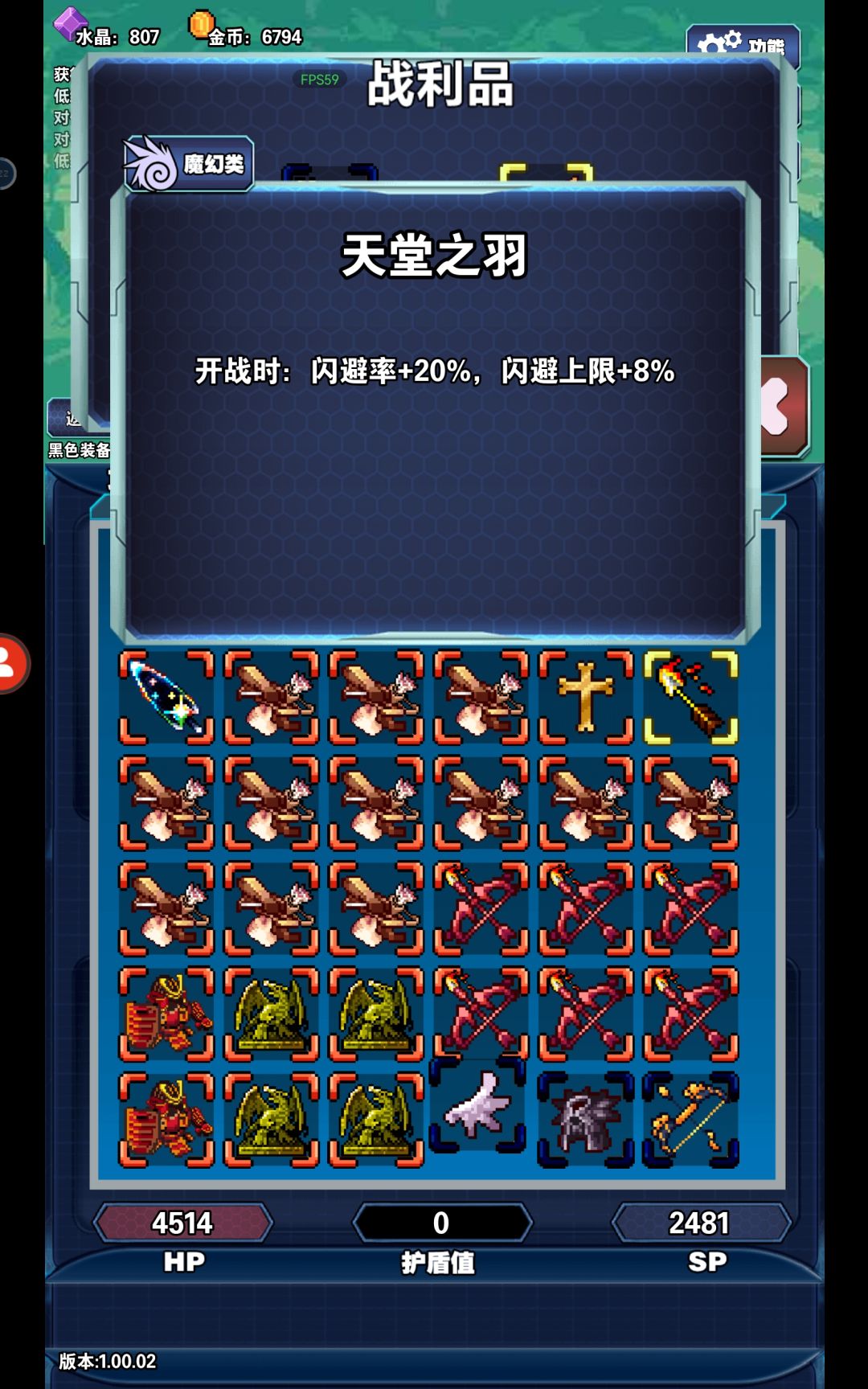This screenshot has width=868, height=1389.
Task: Select the red samurai armor item
Action: (x=165, y=1011)
